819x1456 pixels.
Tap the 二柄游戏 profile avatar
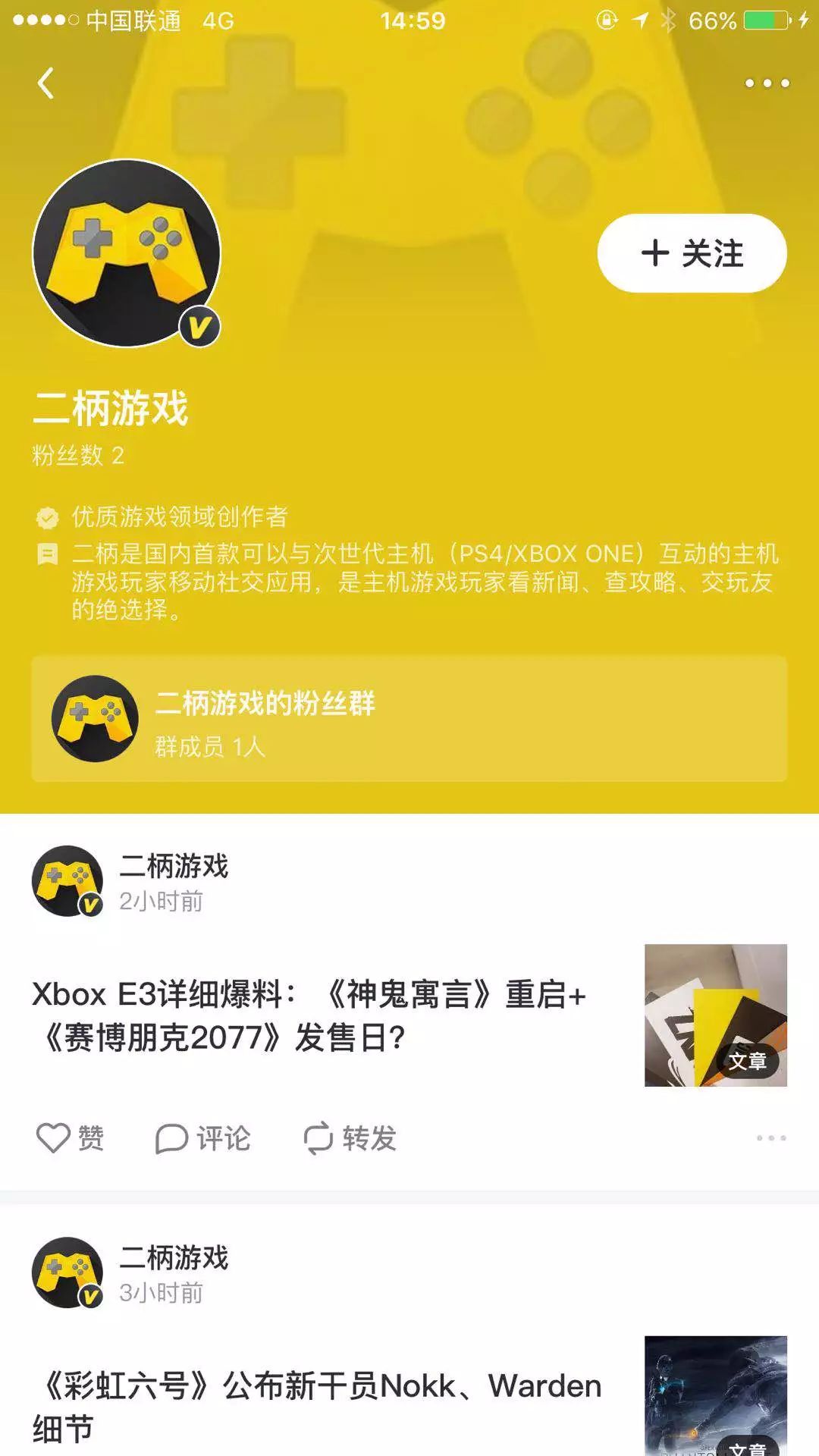click(x=129, y=250)
